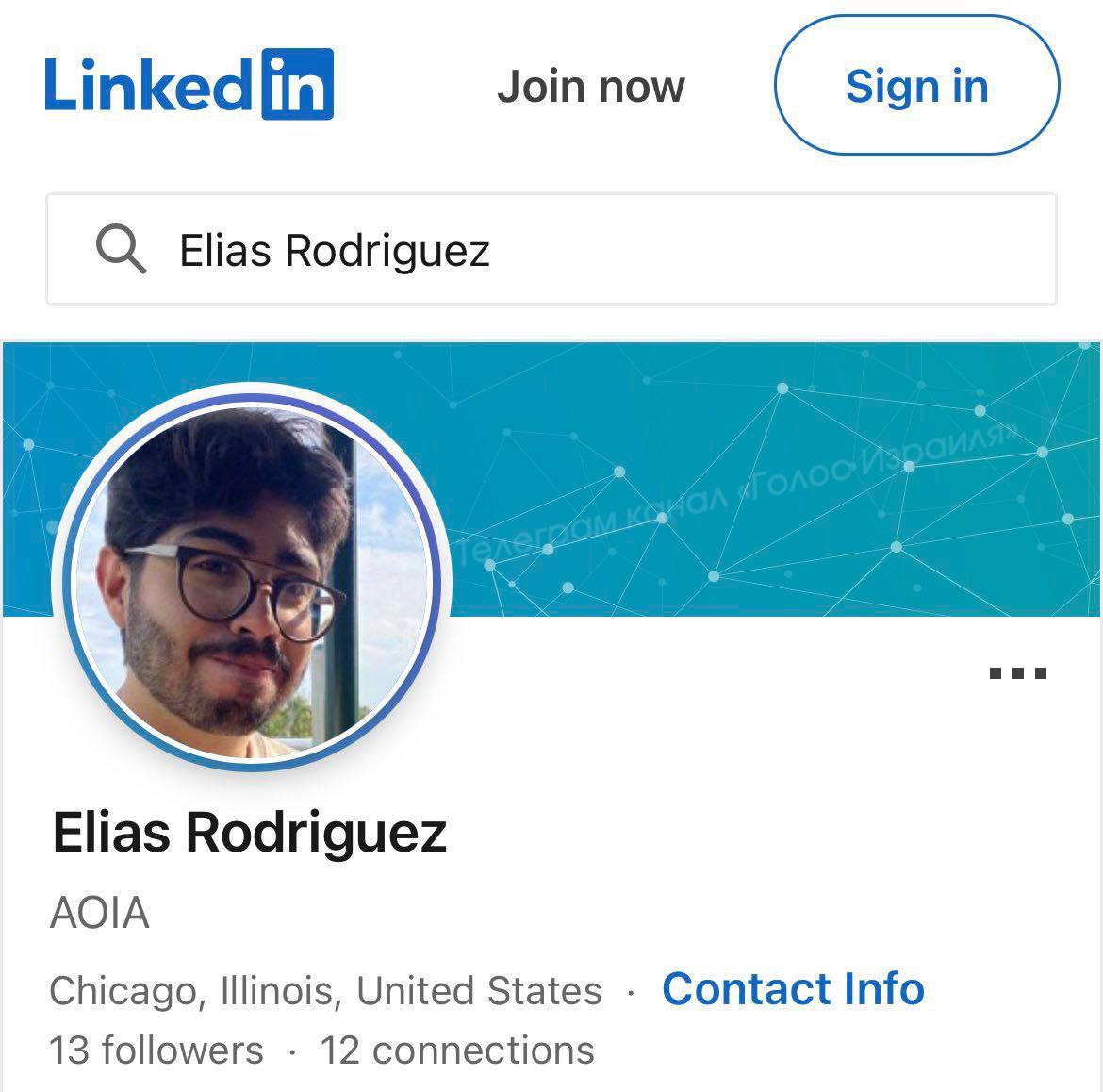Image resolution: width=1103 pixels, height=1092 pixels.
Task: View the profile photo
Action: pyautogui.click(x=253, y=578)
